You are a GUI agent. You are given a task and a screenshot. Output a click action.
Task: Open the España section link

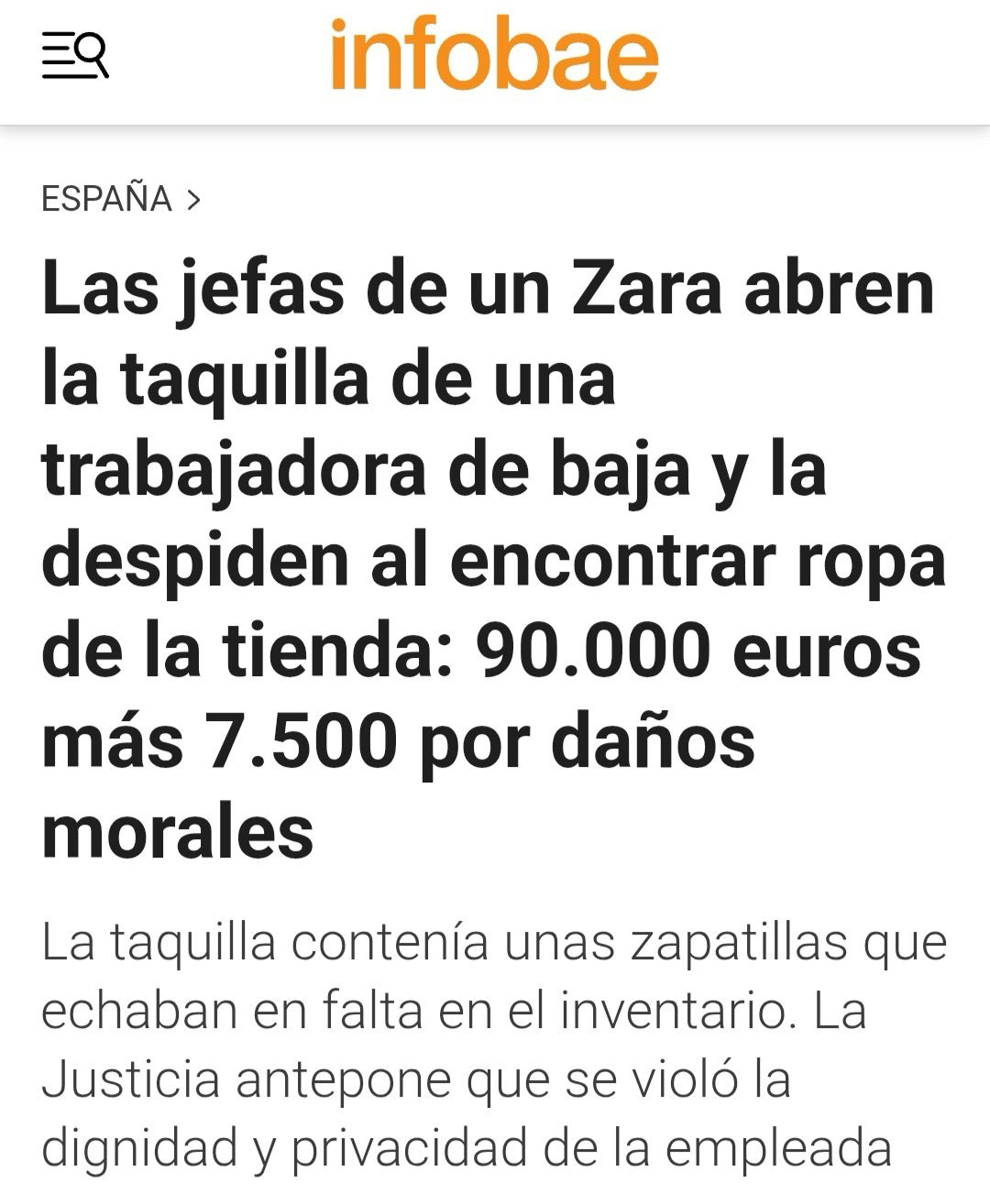107,199
